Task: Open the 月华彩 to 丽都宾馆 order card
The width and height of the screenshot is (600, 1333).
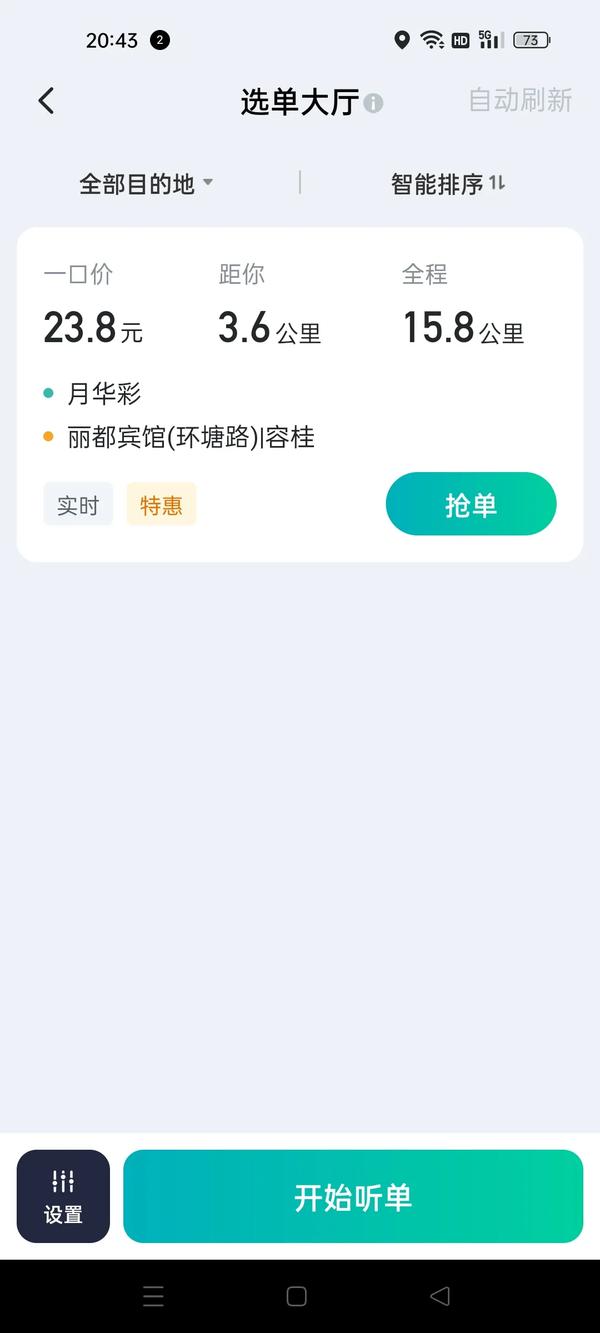Action: pyautogui.click(x=300, y=394)
